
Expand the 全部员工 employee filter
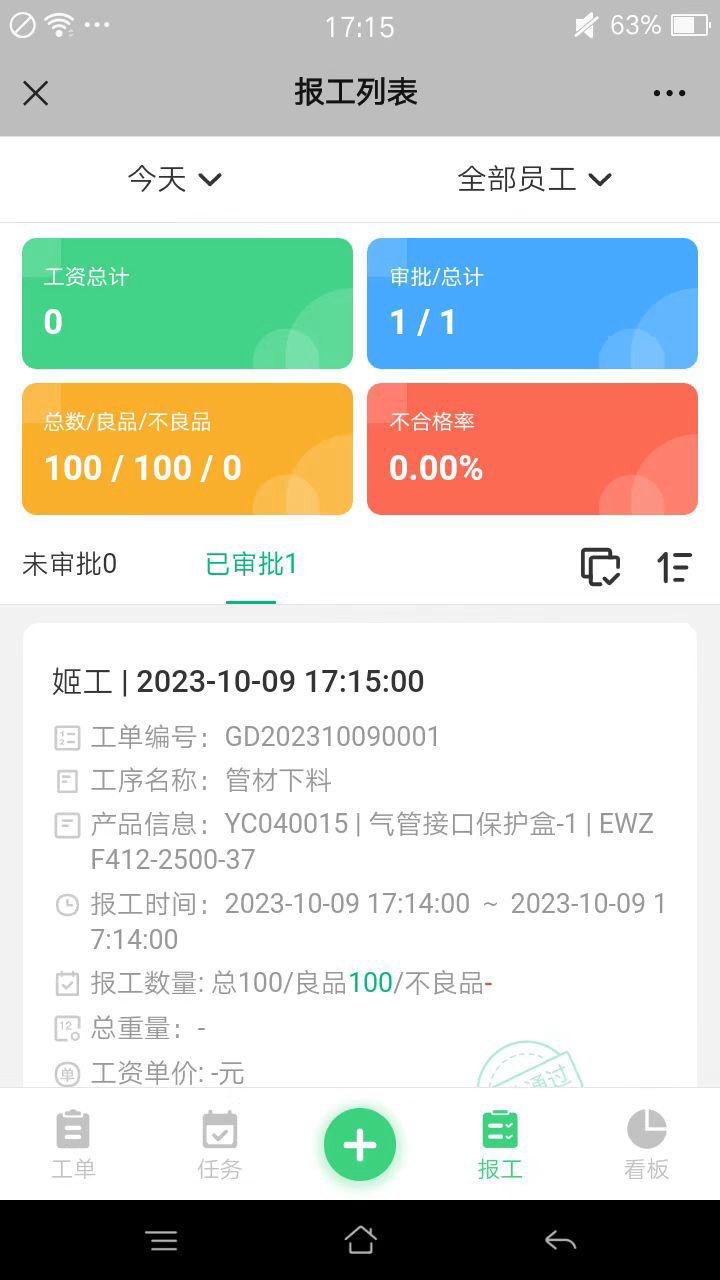point(534,179)
